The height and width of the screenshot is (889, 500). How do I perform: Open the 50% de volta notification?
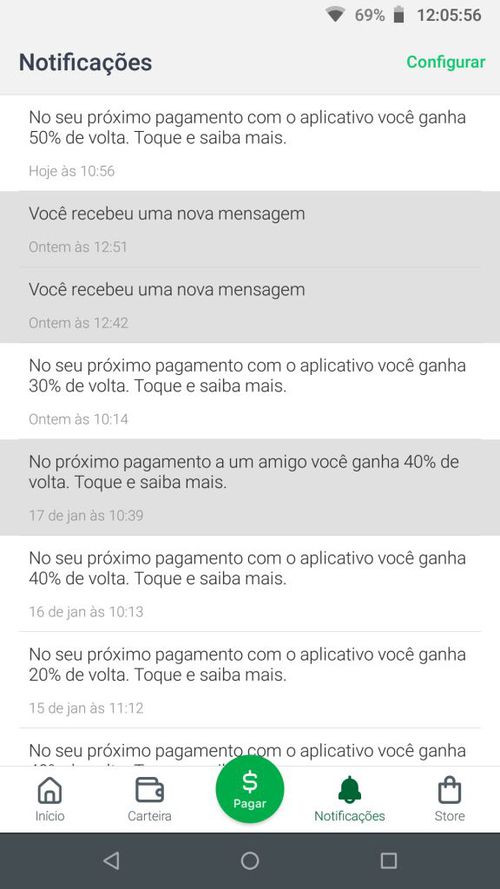[250, 143]
